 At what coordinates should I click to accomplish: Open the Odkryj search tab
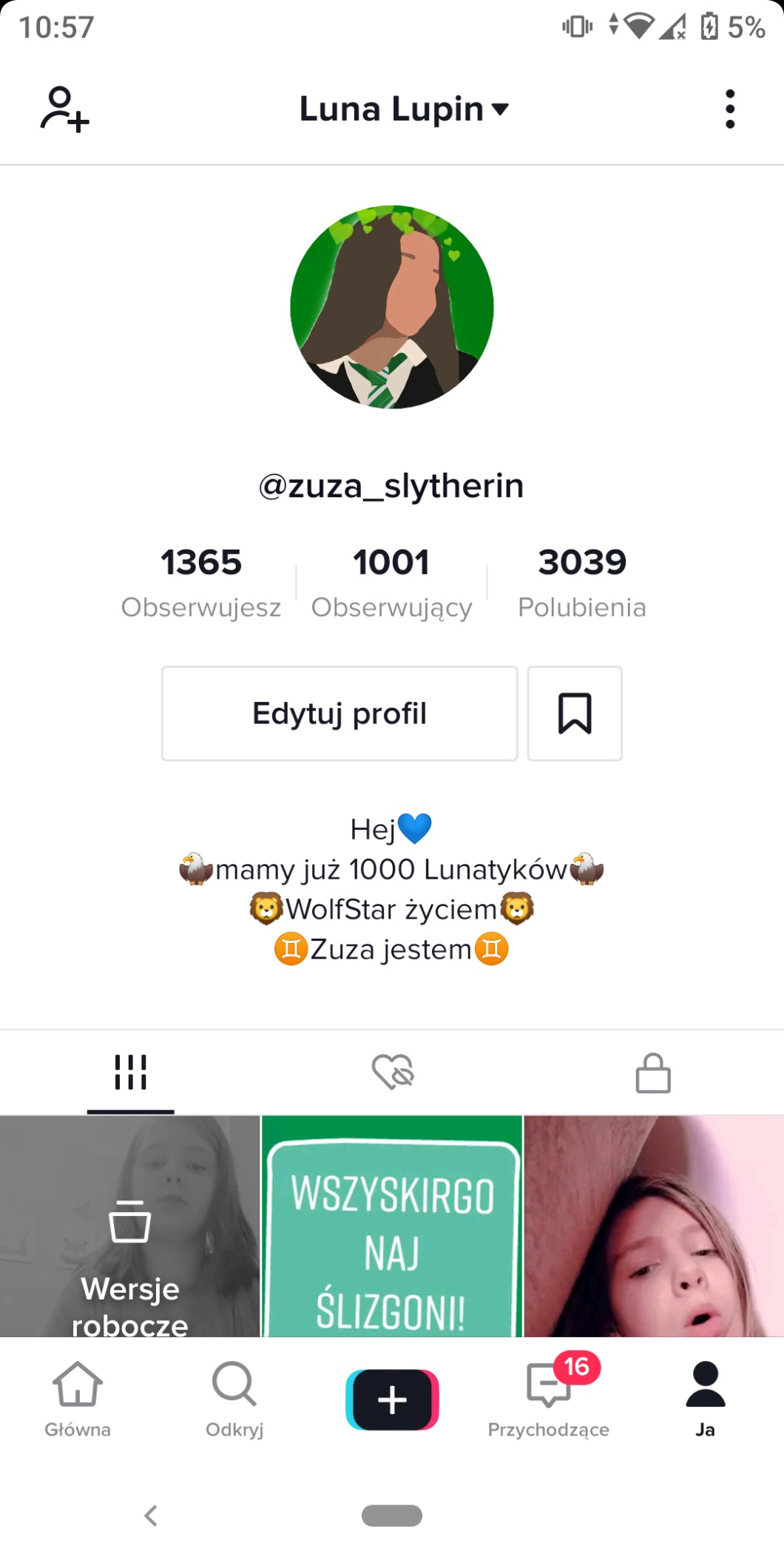coord(234,1399)
